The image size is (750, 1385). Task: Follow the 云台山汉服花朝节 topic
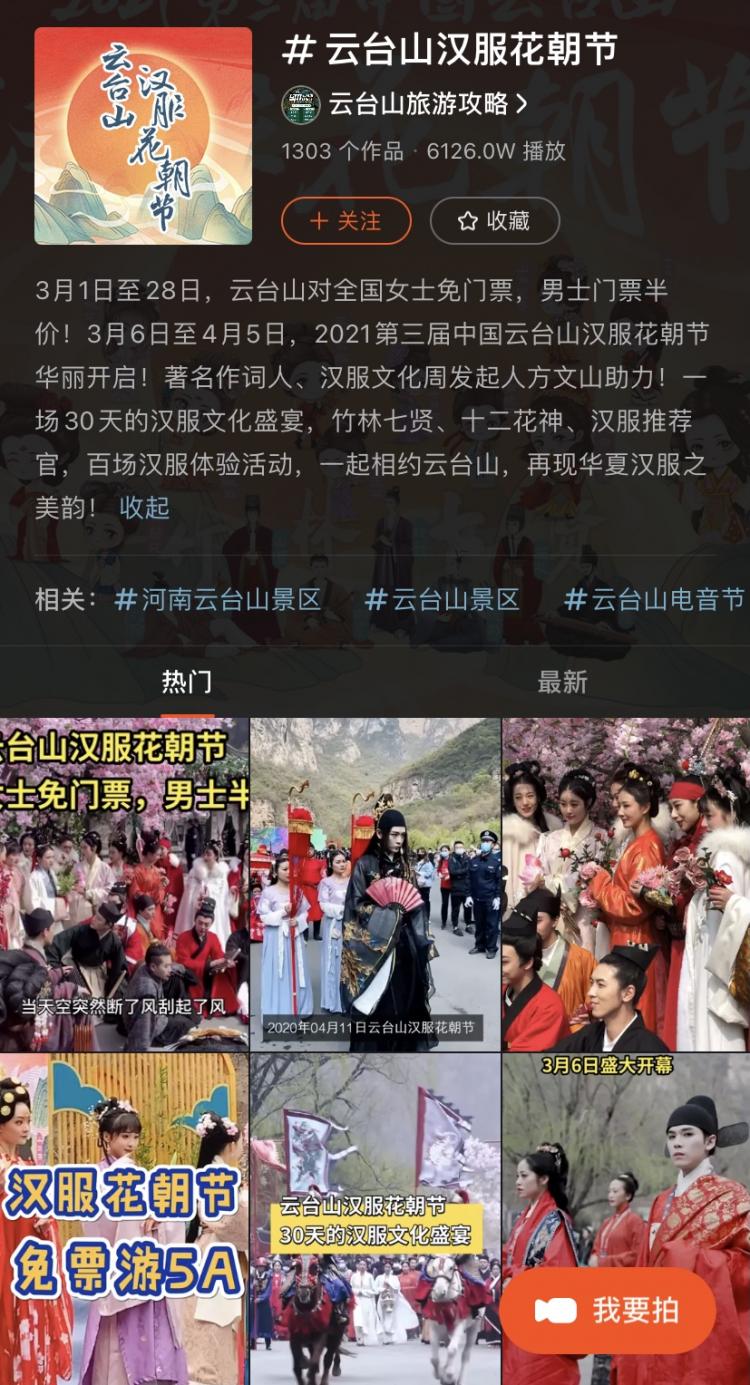[346, 221]
